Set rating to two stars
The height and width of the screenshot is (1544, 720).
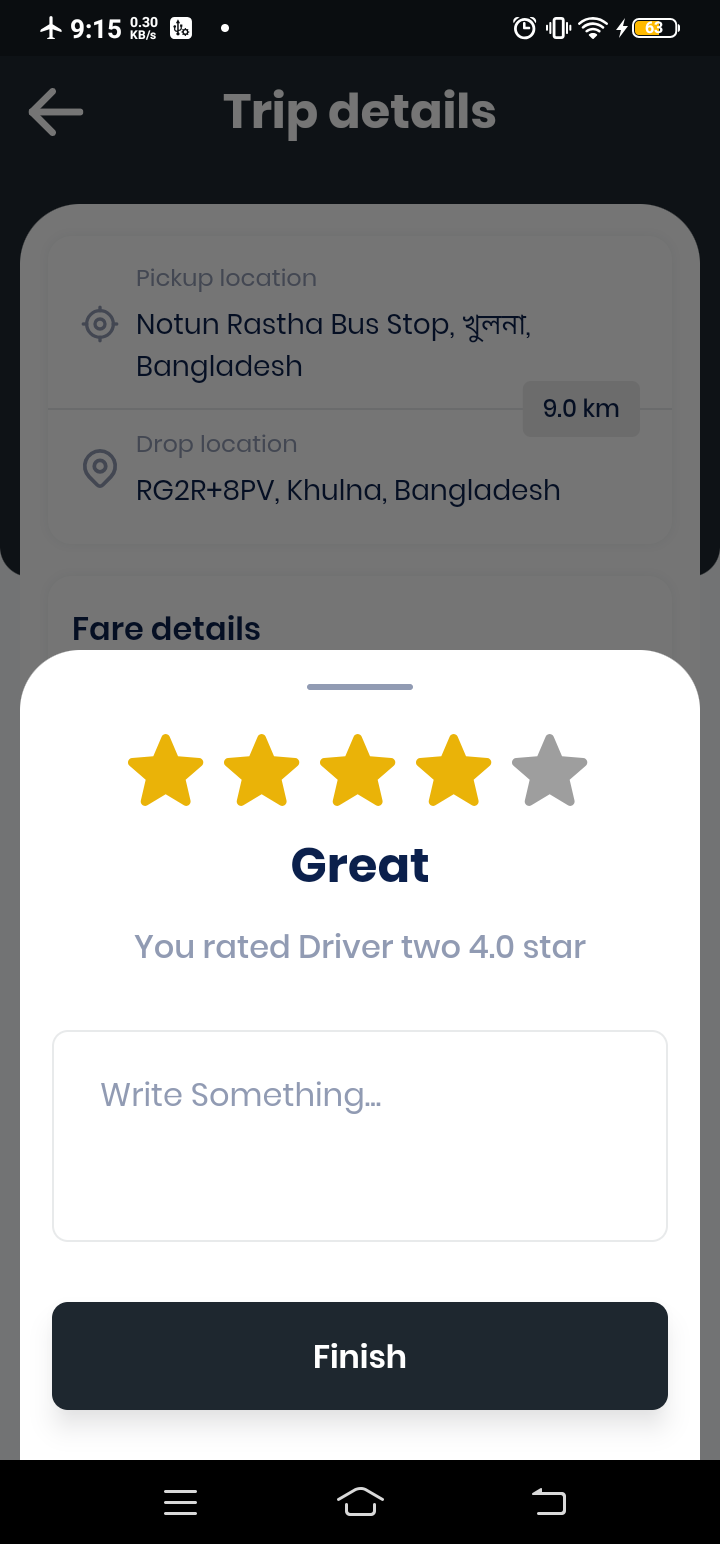click(x=262, y=770)
